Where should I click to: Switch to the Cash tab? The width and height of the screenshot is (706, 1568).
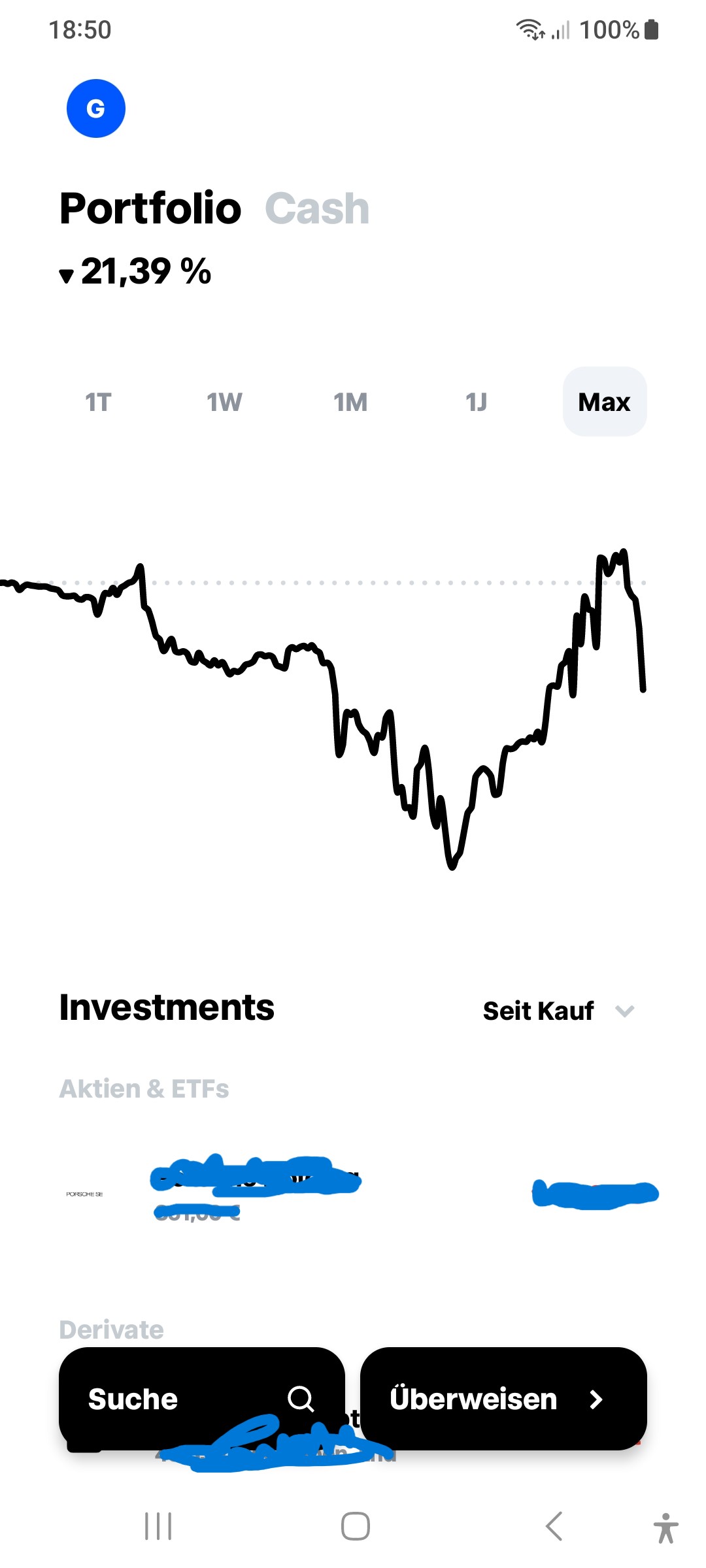[317, 209]
